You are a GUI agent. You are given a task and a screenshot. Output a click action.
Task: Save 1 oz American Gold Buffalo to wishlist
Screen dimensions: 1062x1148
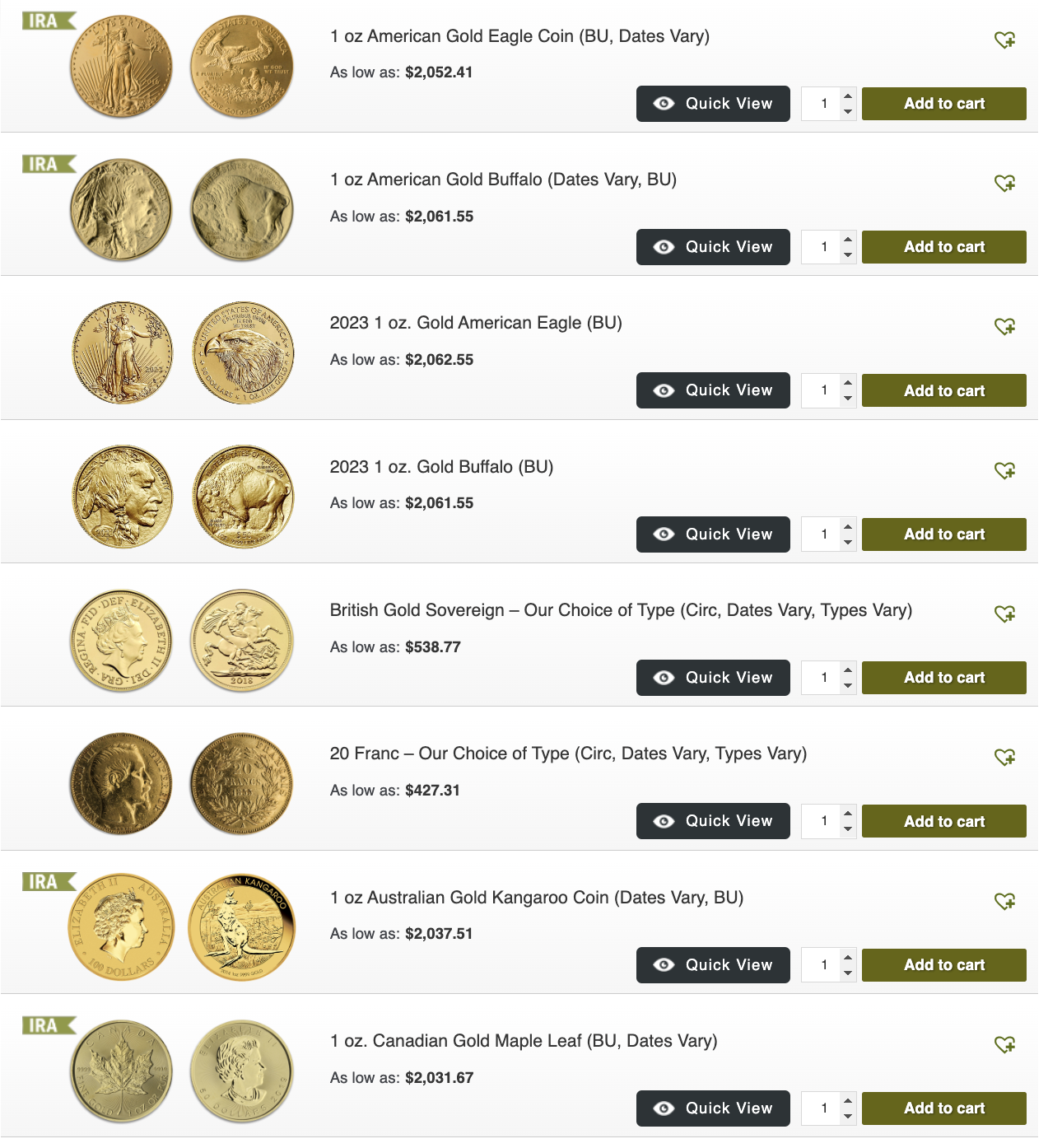coord(1004,183)
